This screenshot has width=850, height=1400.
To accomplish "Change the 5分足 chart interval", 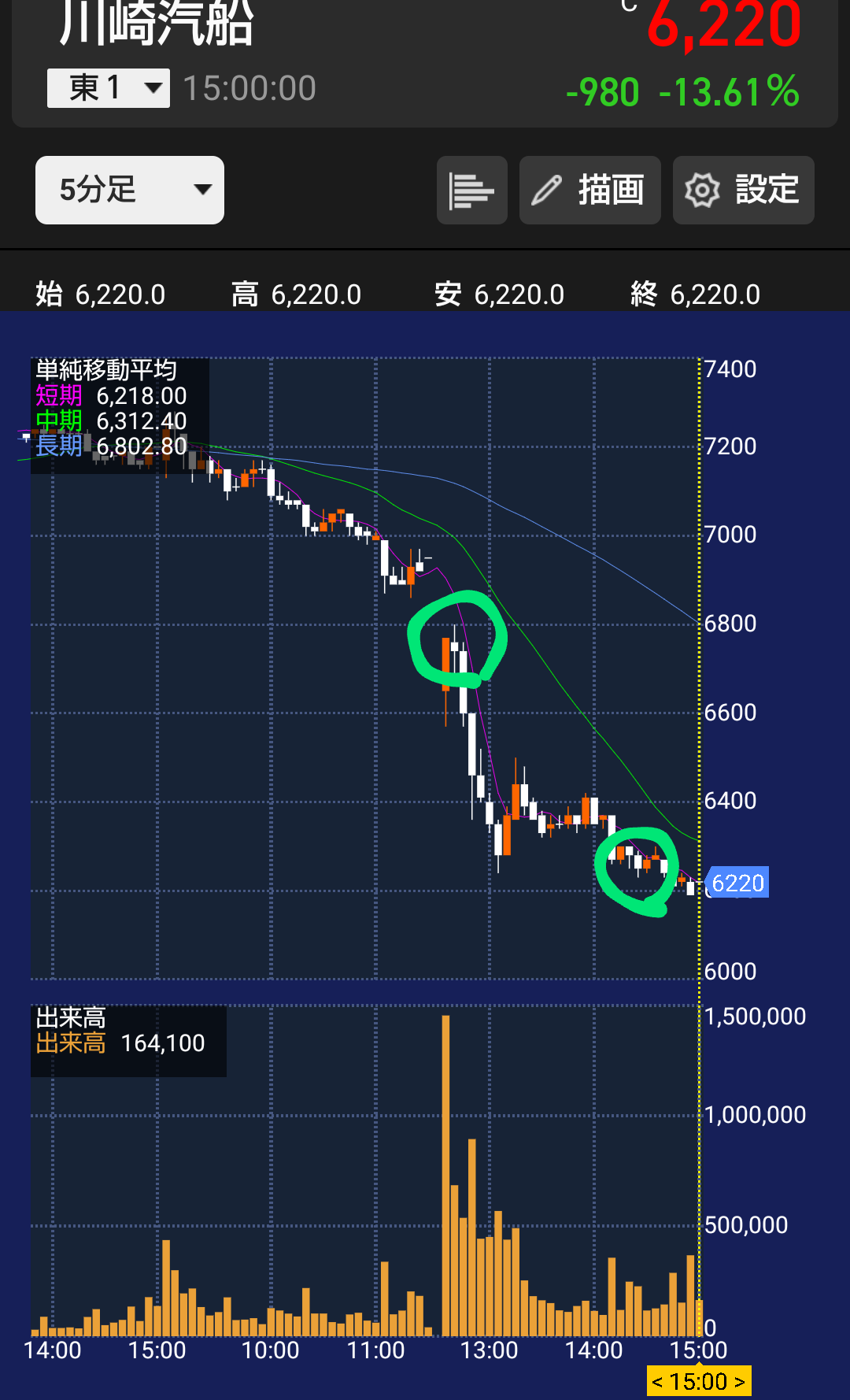I will [x=130, y=190].
